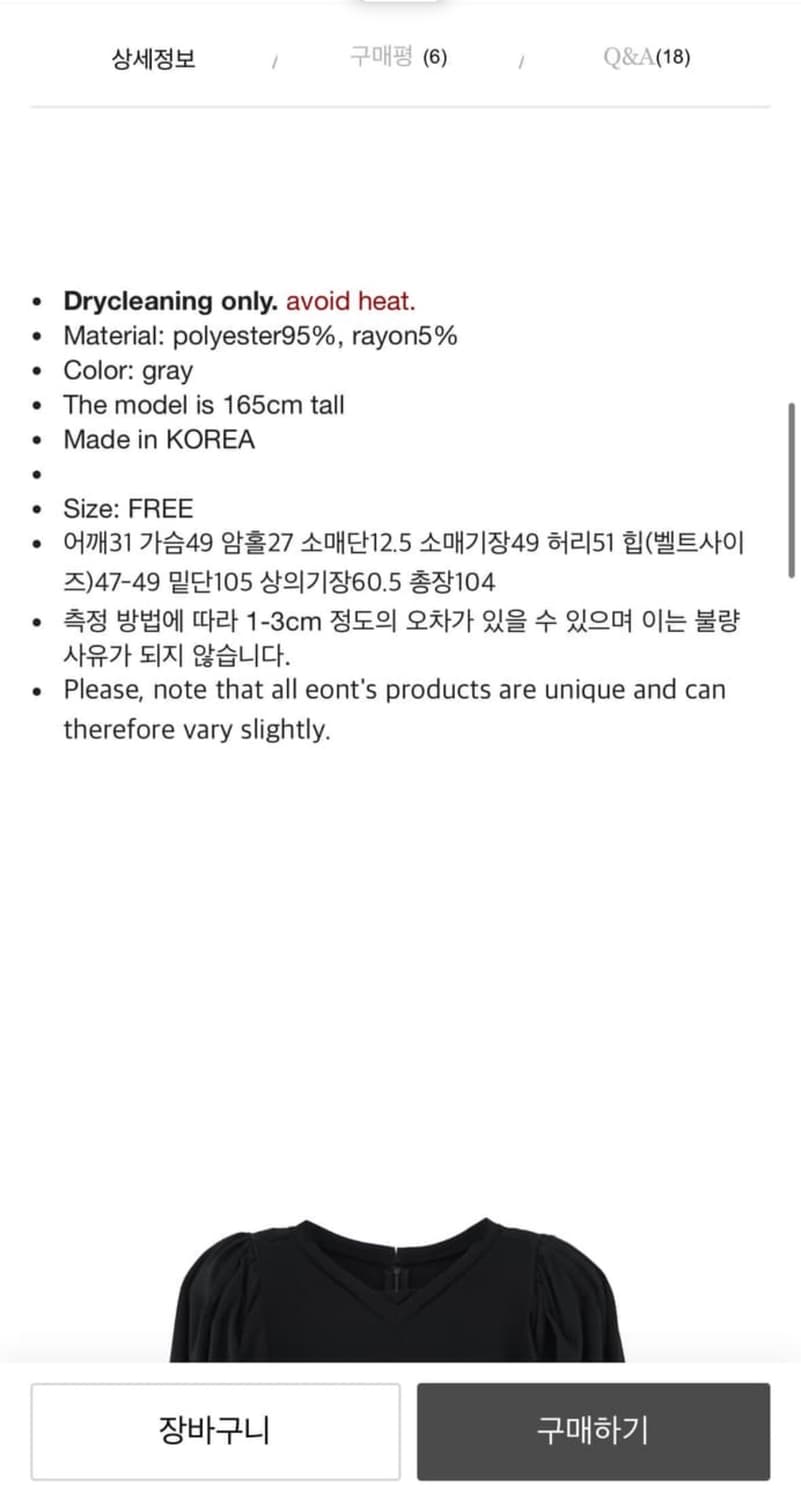Click the 'Drycleaning only' text line

tap(168, 301)
